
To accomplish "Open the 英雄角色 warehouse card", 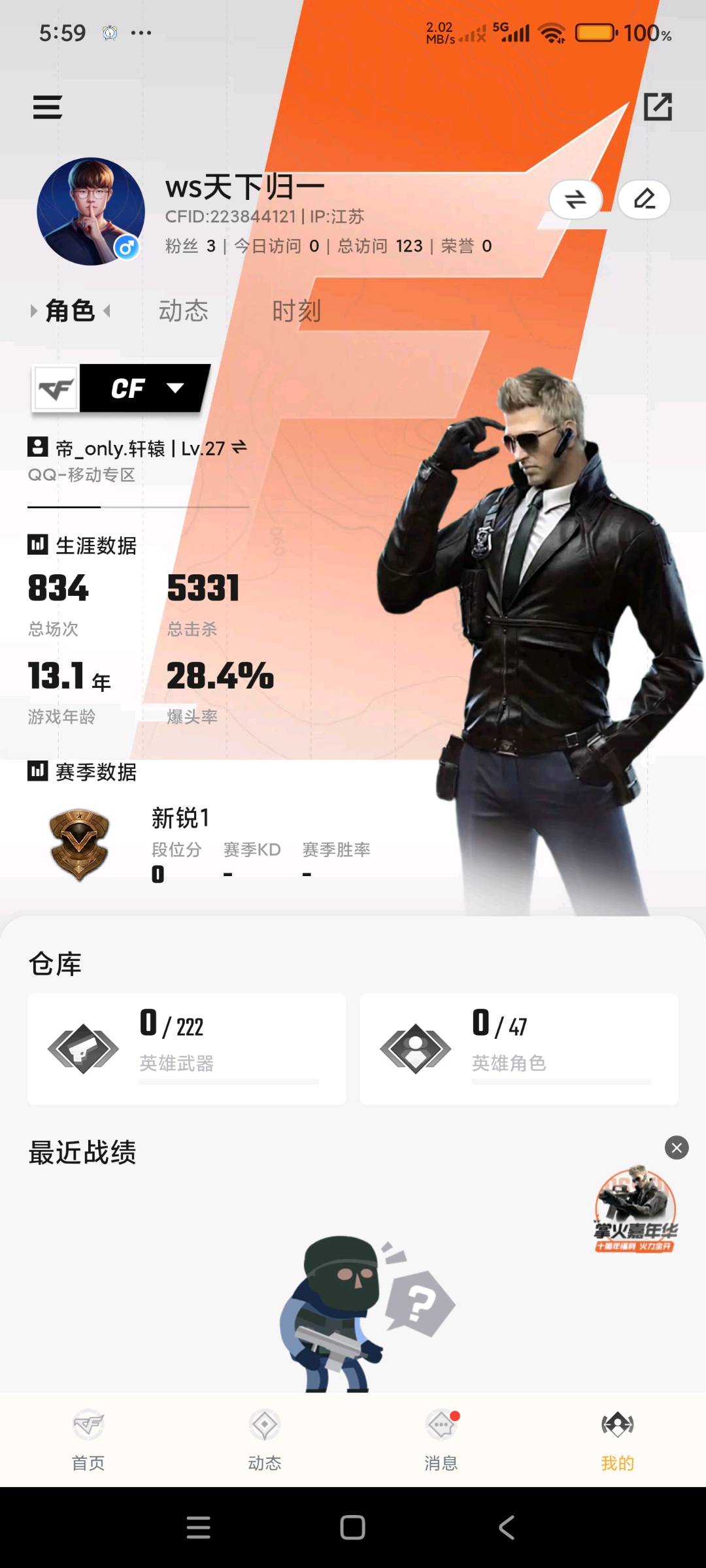I will 519,1049.
